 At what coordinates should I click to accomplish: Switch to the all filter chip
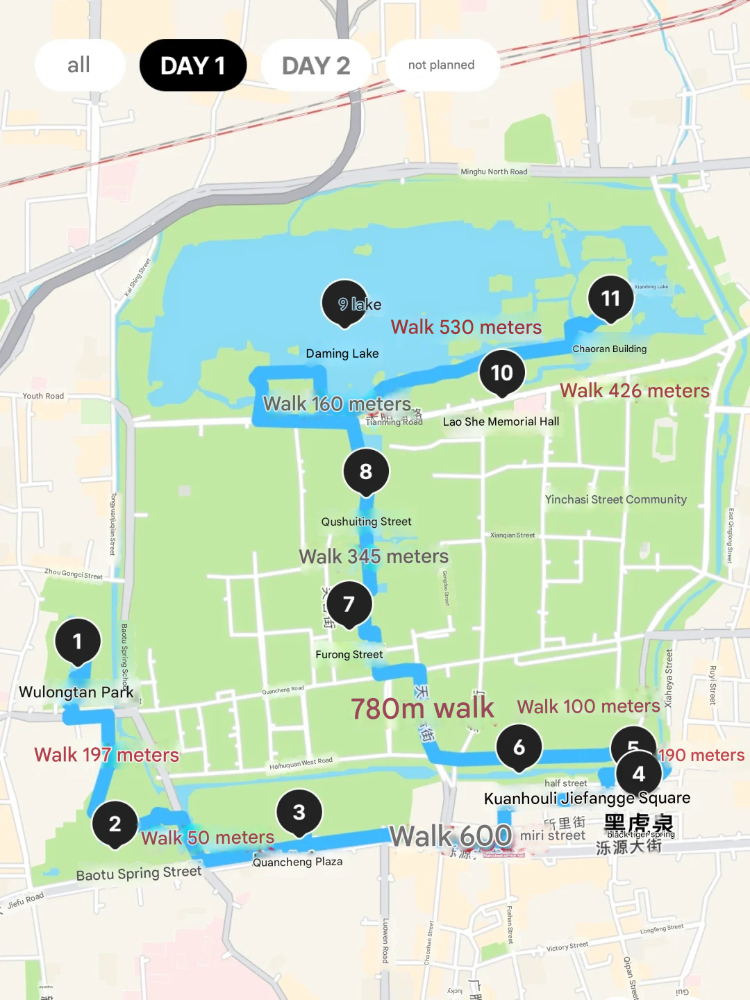(79, 66)
